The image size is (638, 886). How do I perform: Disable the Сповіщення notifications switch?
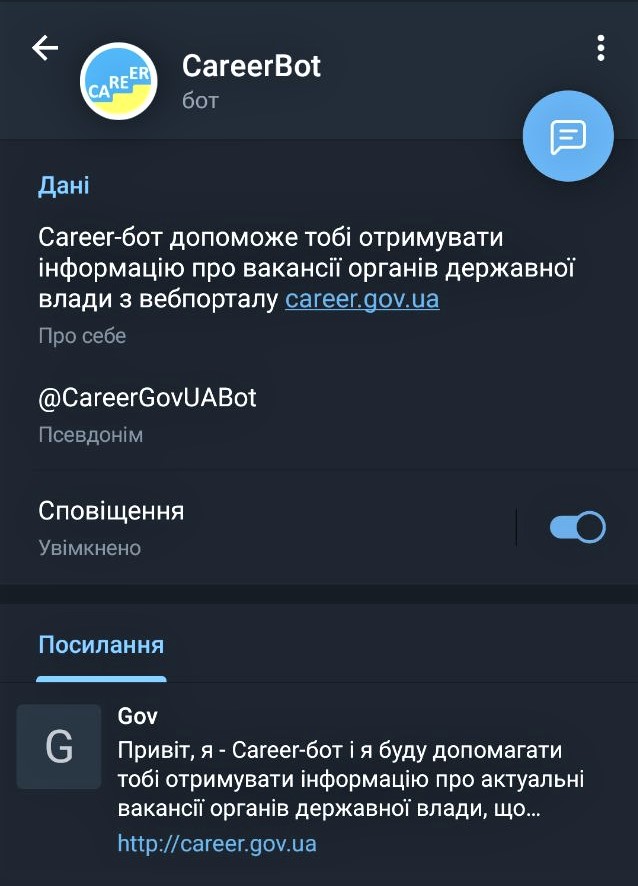577,527
